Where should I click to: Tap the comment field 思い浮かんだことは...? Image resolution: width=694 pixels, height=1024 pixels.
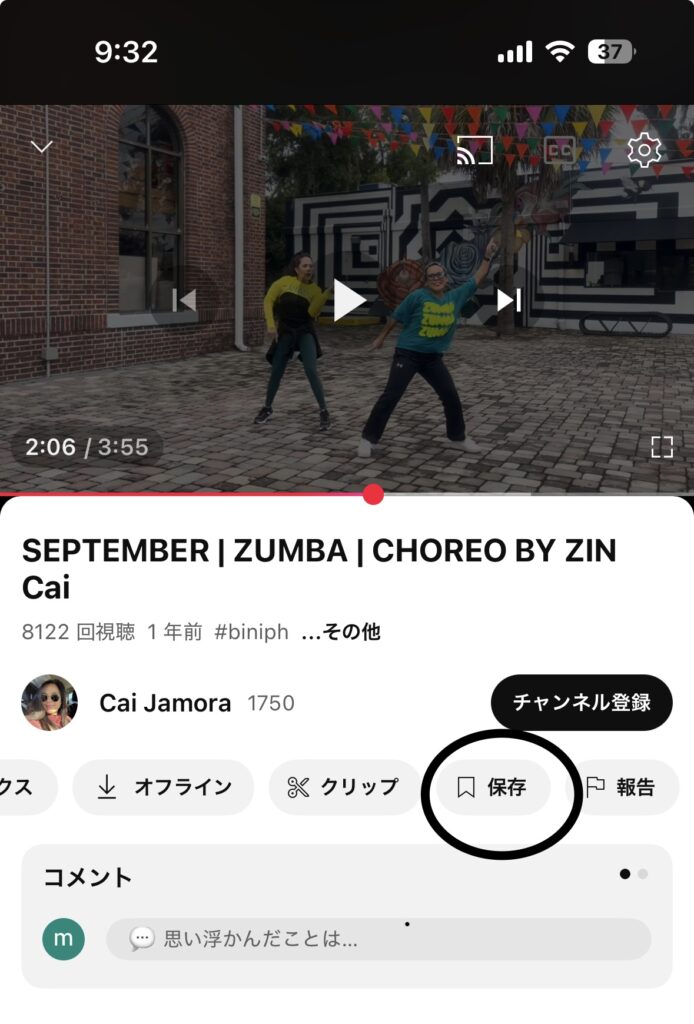click(x=378, y=939)
